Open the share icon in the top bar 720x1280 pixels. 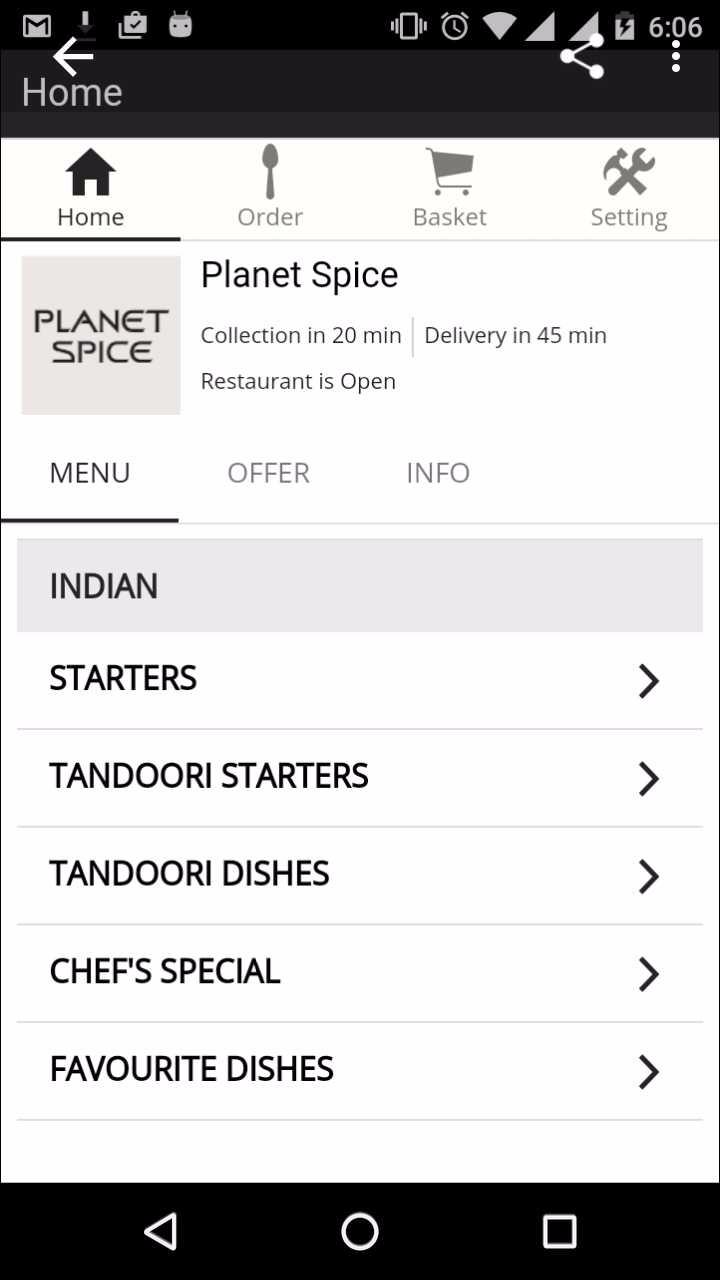[x=582, y=60]
